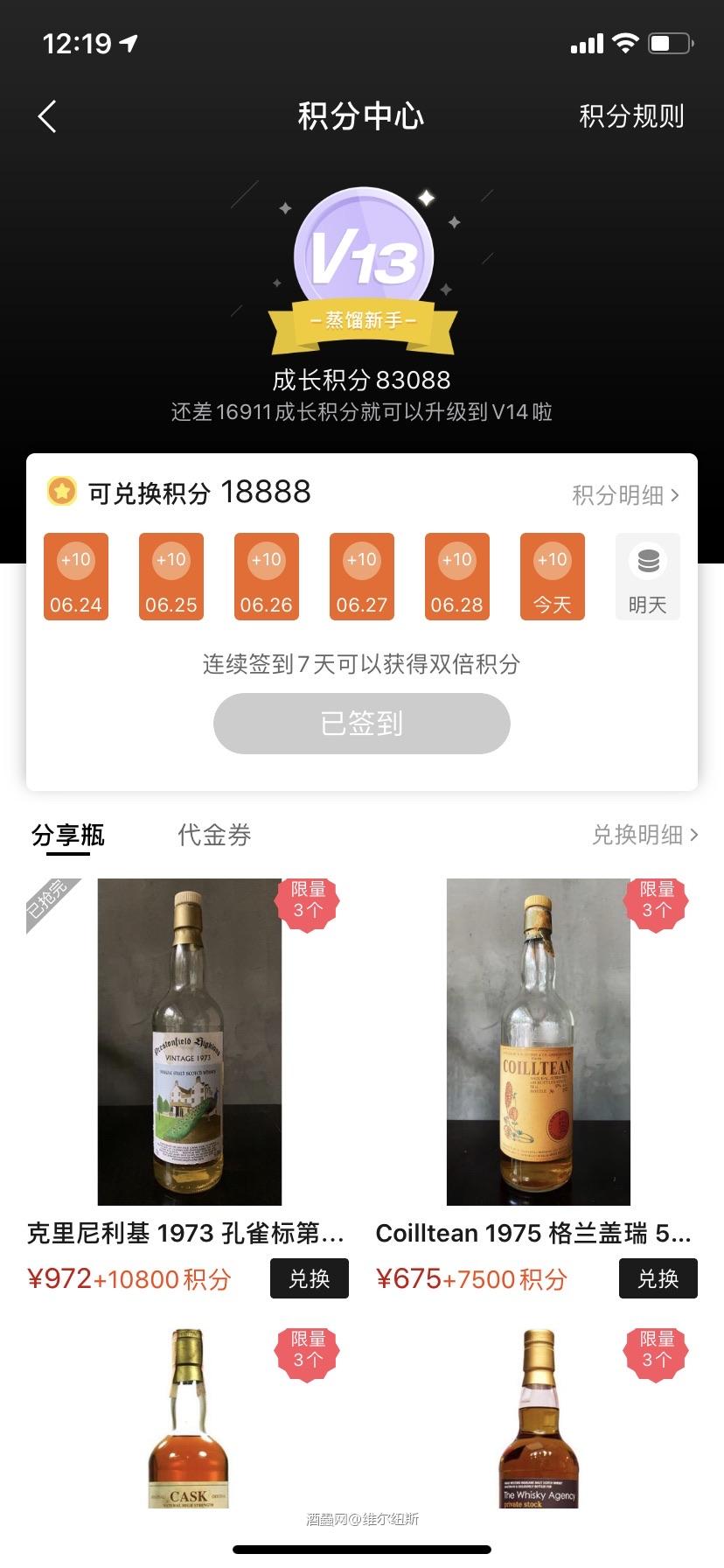Tap the grey 已签到 button
This screenshot has height=1568, width=724.
click(x=362, y=723)
